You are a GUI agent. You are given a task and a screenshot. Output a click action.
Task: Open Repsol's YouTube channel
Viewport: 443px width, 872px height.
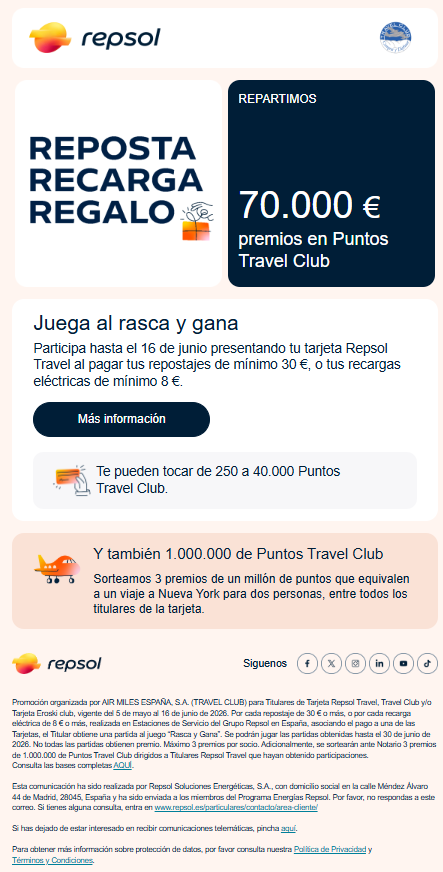(404, 663)
